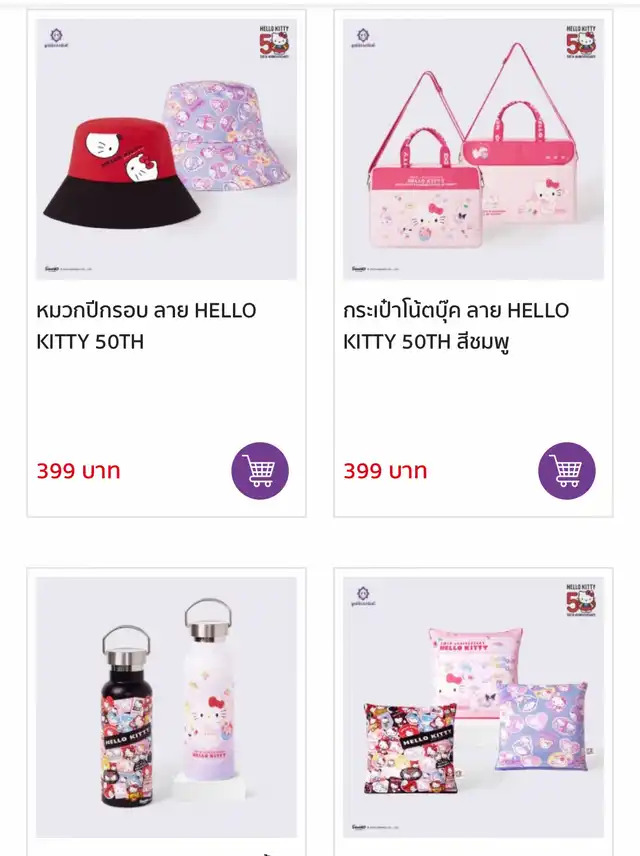The height and width of the screenshot is (856, 640).
Task: Add the Hello Kitty bucket hat to cart
Action: click(260, 471)
